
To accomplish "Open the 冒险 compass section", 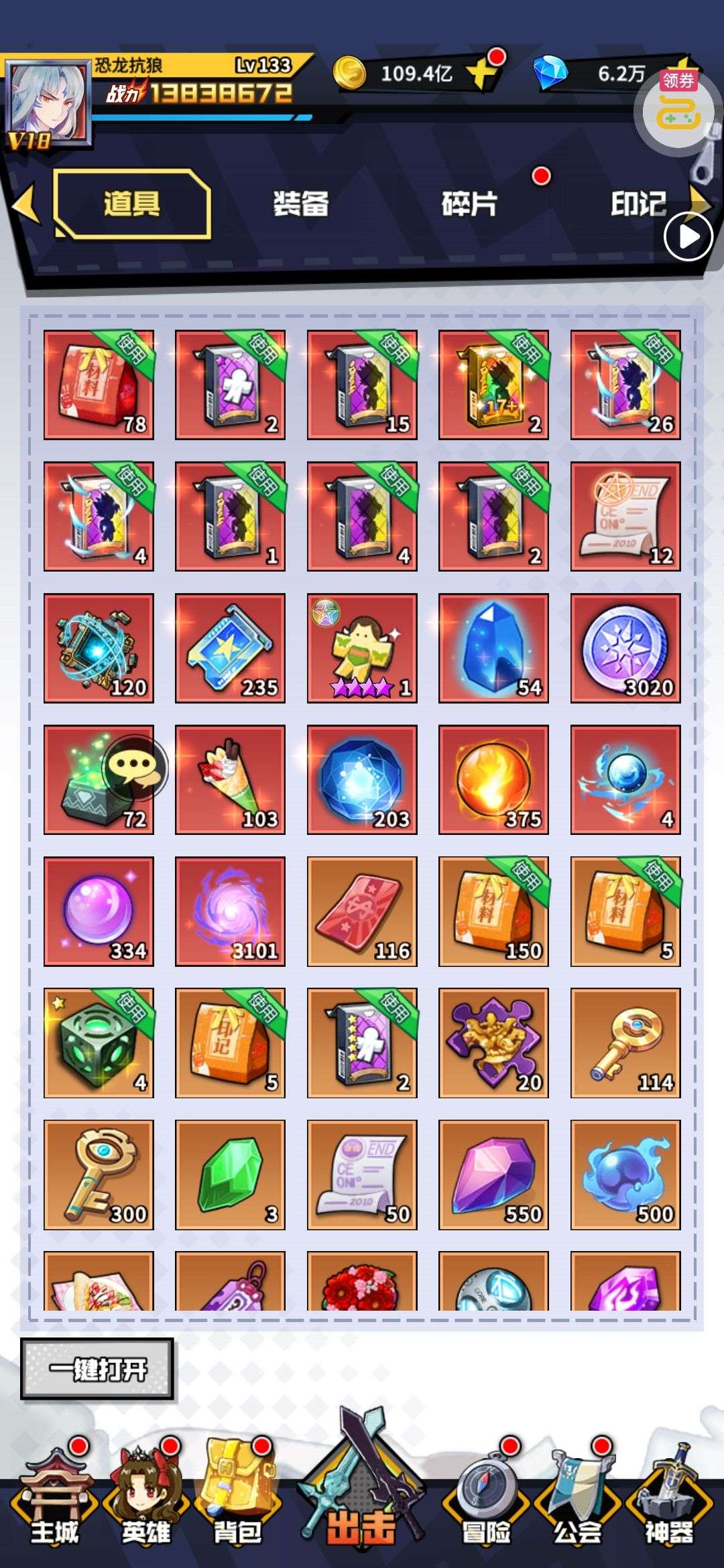I will pos(485,1501).
